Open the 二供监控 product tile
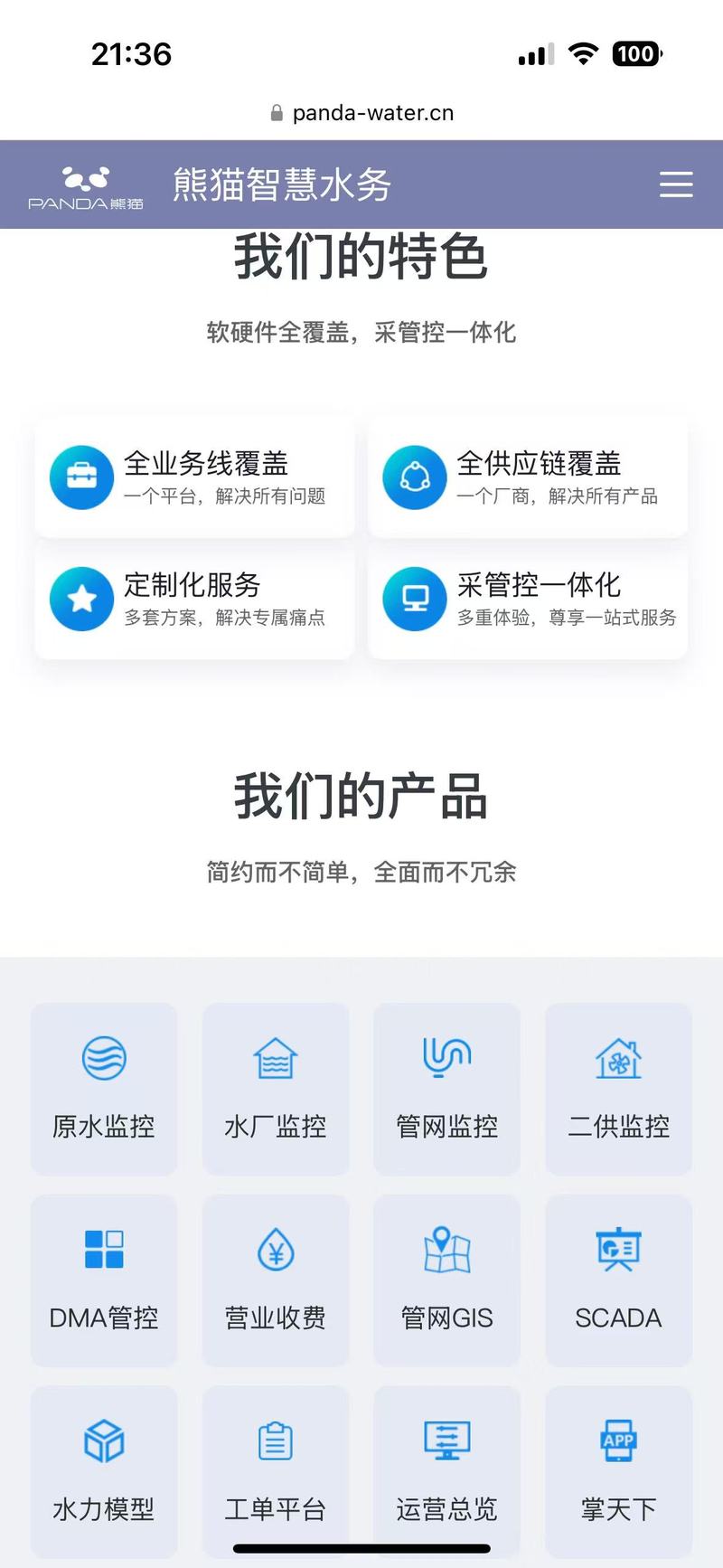 click(618, 1089)
